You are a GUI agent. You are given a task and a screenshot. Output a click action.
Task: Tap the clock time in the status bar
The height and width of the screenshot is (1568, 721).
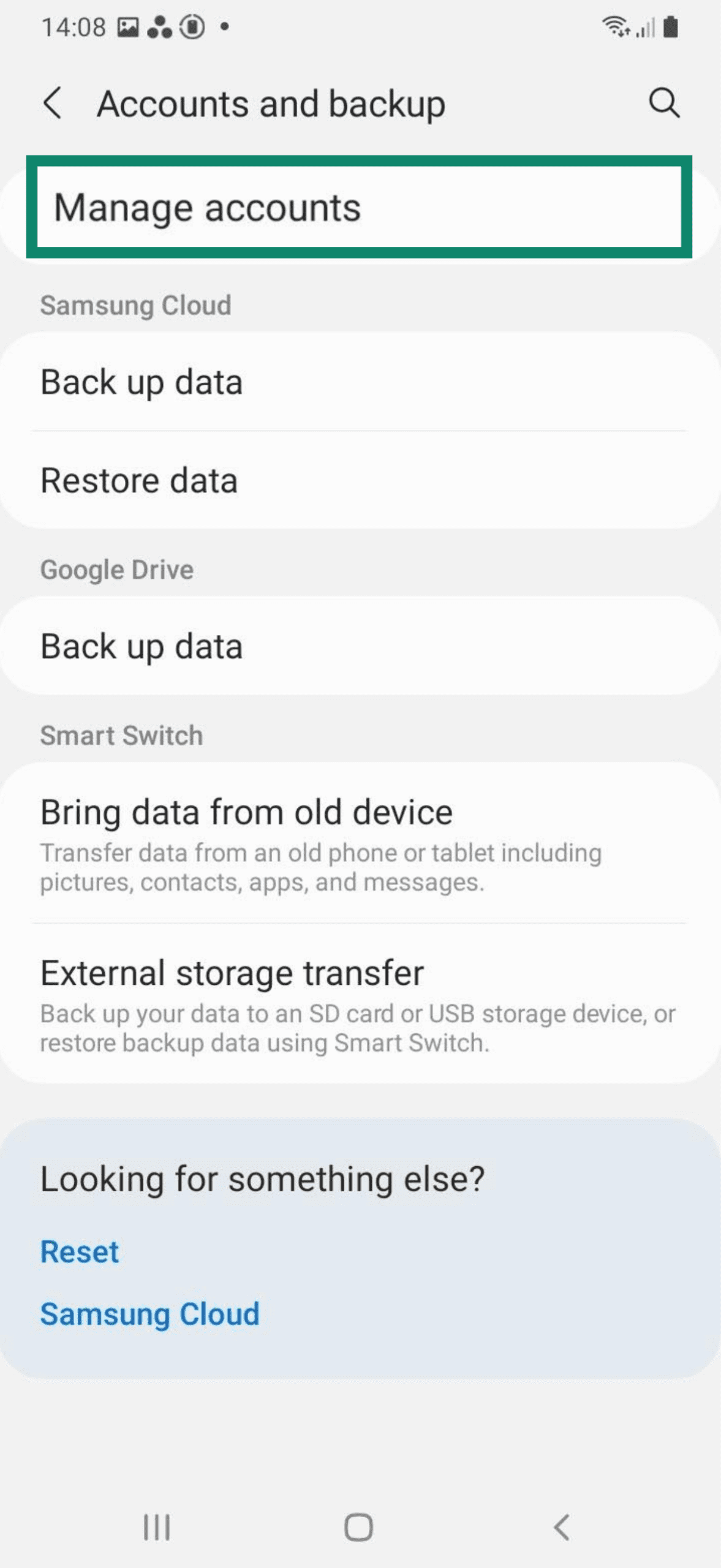pos(73,26)
